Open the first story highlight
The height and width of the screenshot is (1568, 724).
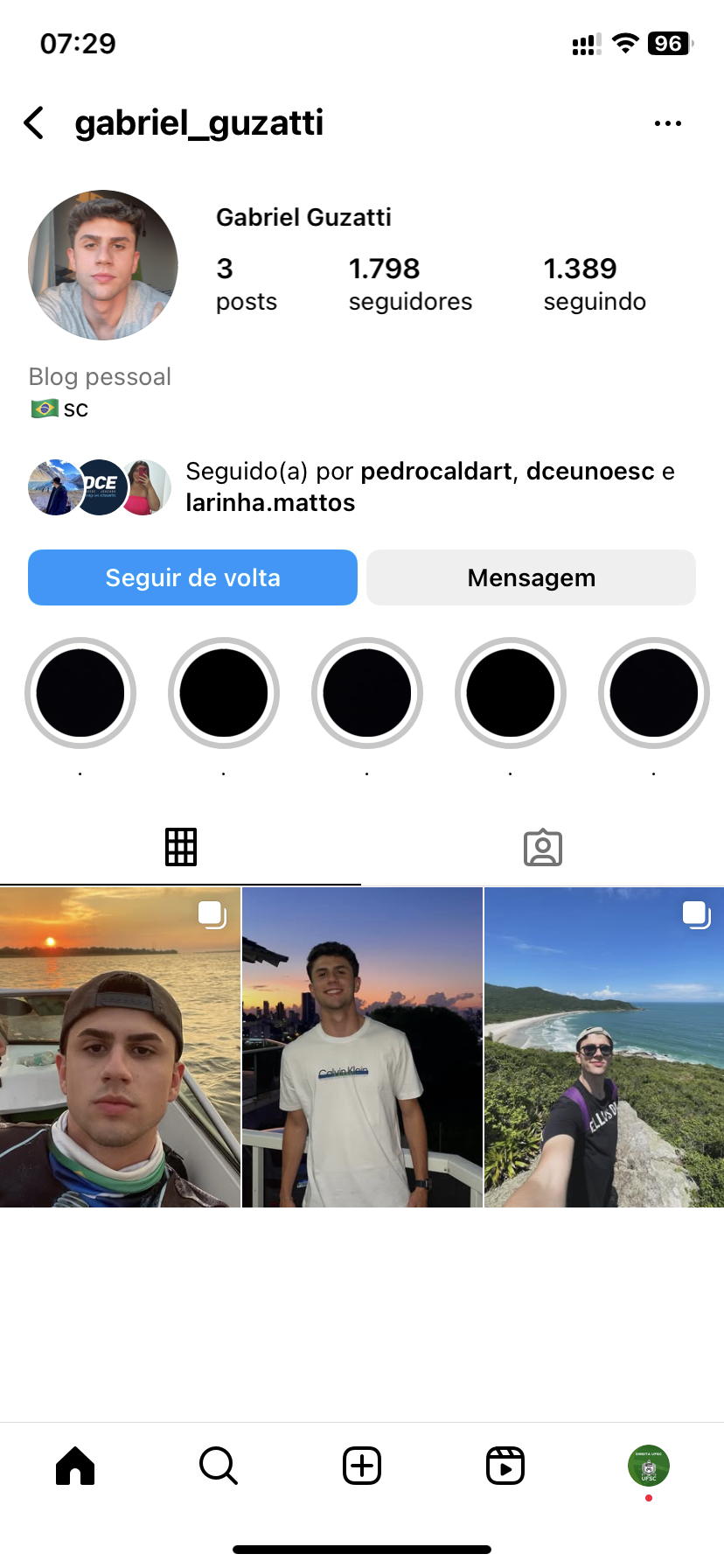(x=80, y=693)
